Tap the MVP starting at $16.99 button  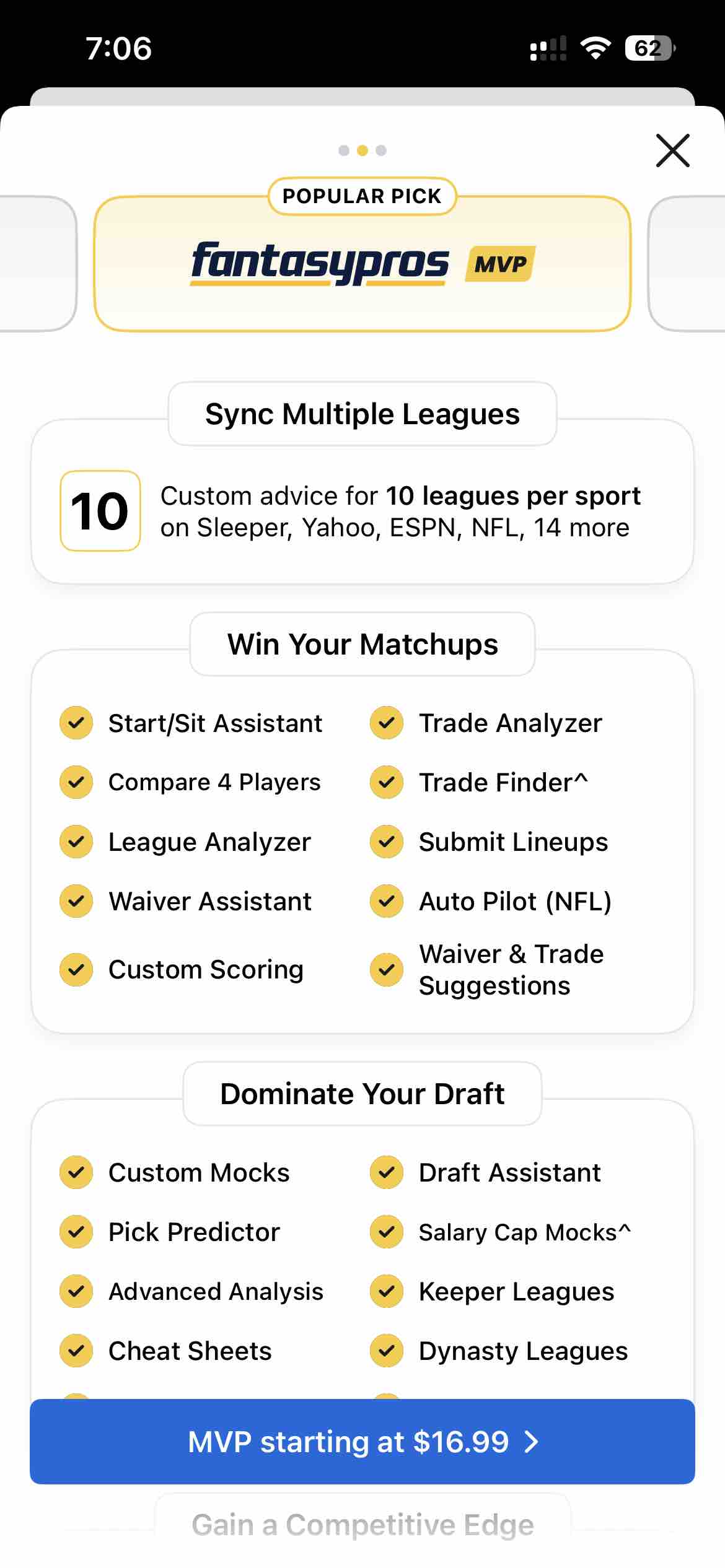tap(362, 1442)
